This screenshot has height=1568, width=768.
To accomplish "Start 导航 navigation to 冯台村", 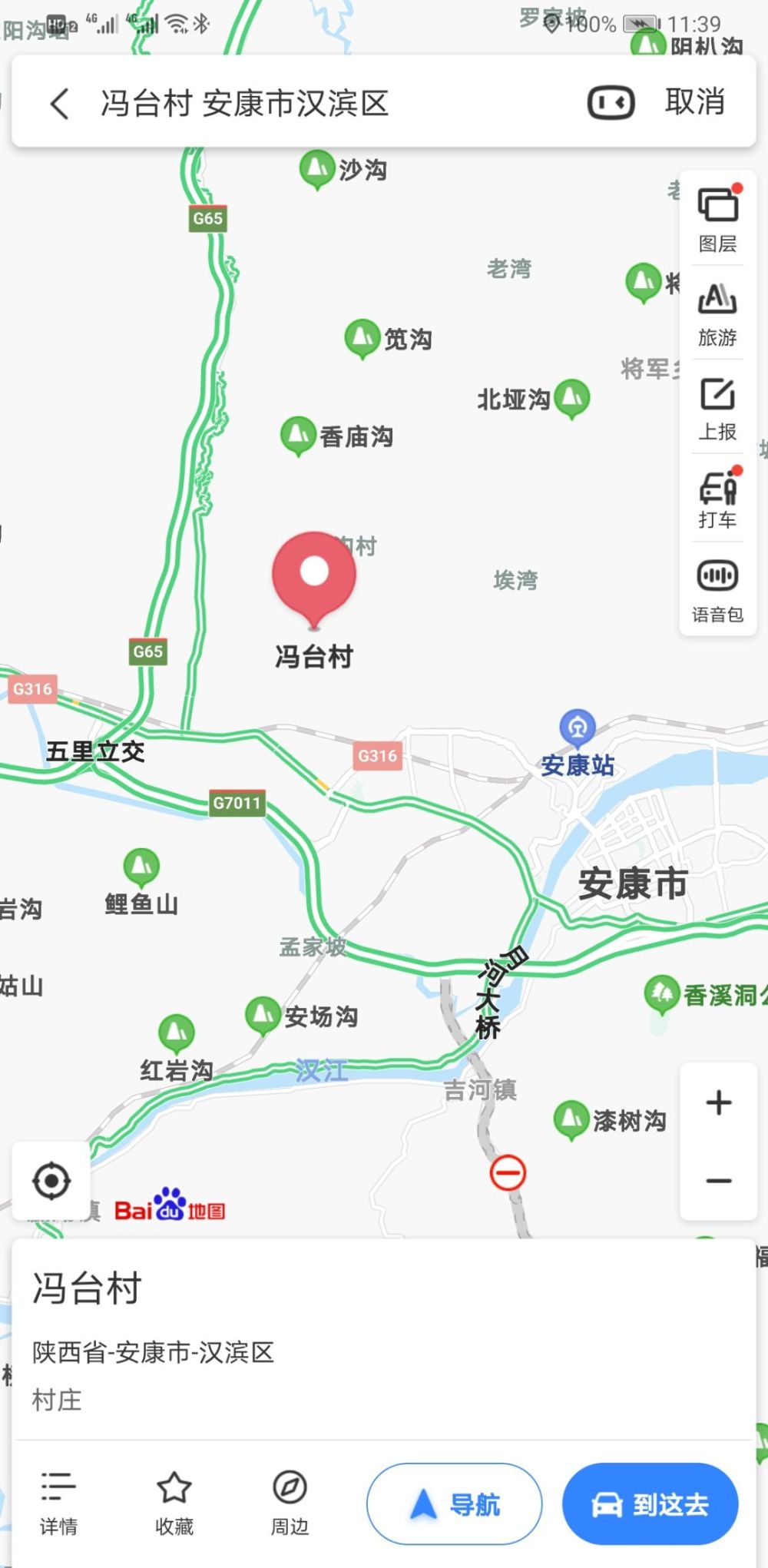I will click(455, 1503).
